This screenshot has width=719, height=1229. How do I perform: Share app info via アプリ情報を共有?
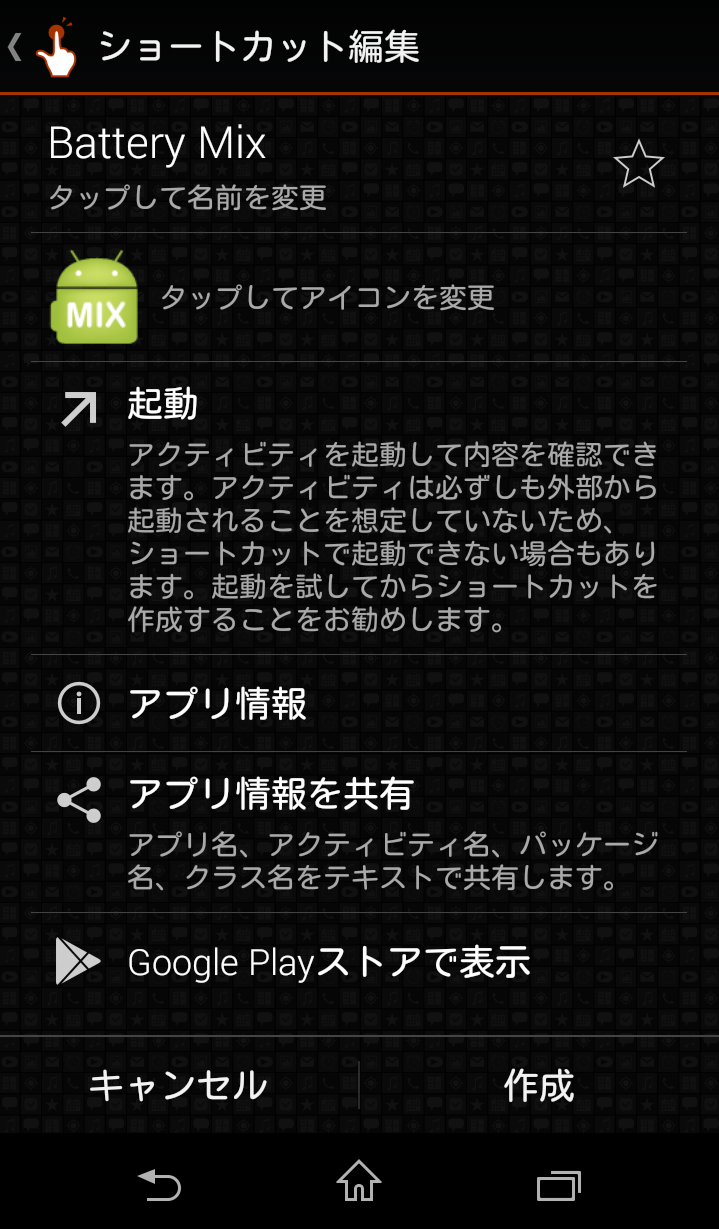(x=359, y=832)
